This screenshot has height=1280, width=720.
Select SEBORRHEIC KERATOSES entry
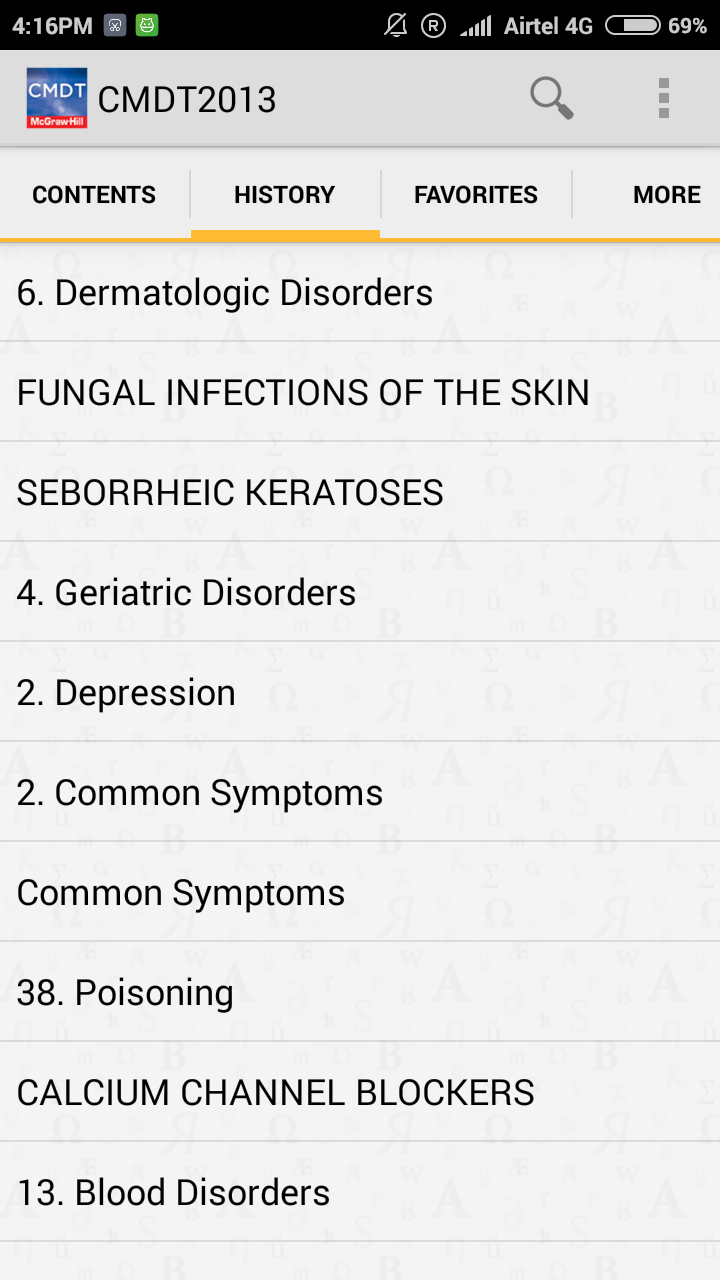231,492
